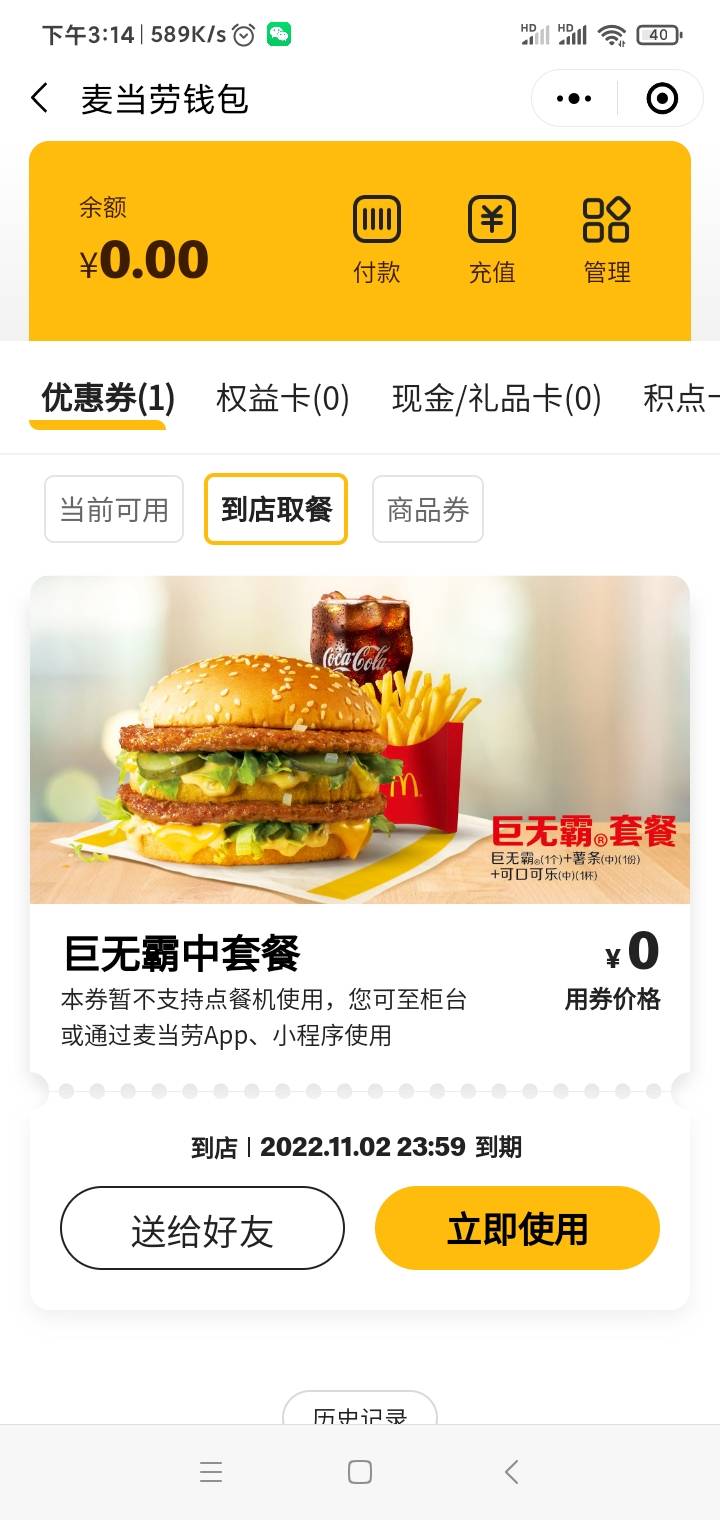This screenshot has width=720, height=1520.
Task: Close the mini program with the circle icon
Action: [662, 99]
